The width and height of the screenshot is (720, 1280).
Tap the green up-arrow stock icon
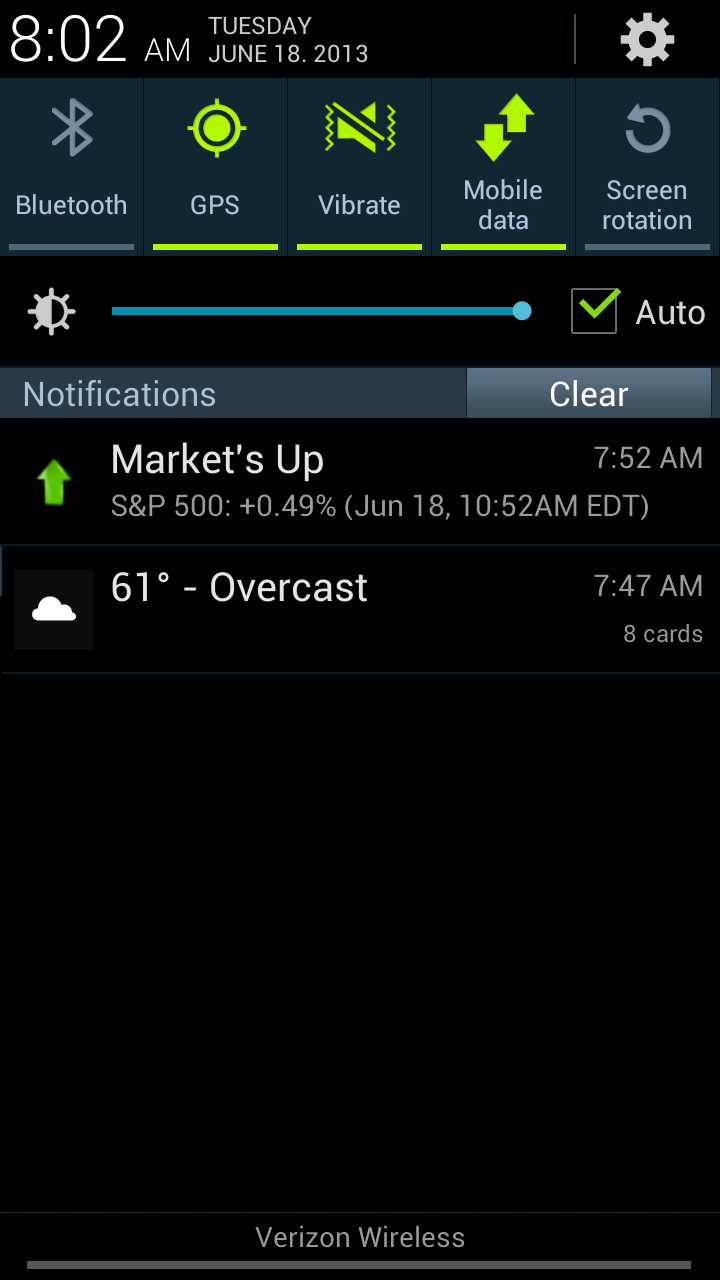(54, 481)
